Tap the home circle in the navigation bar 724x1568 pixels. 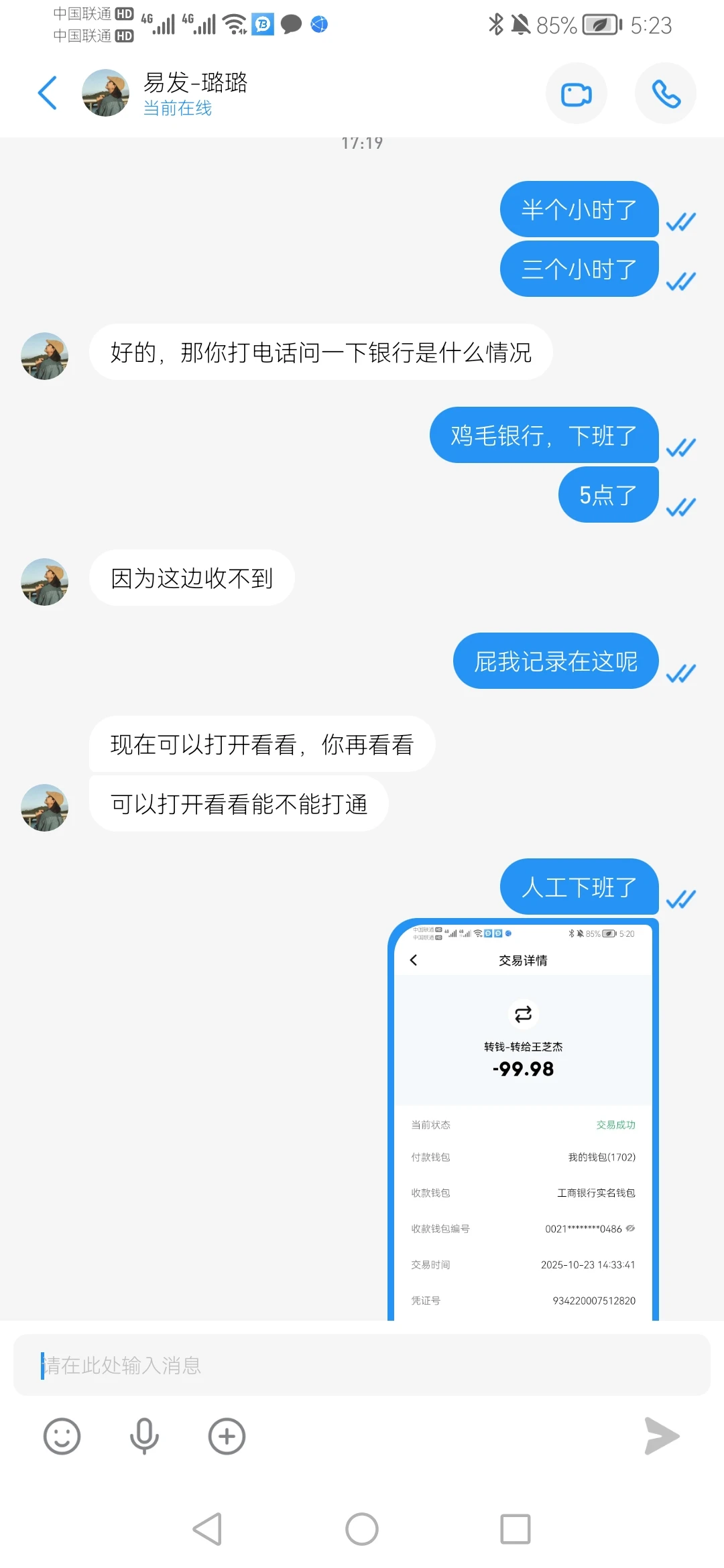click(x=361, y=1530)
